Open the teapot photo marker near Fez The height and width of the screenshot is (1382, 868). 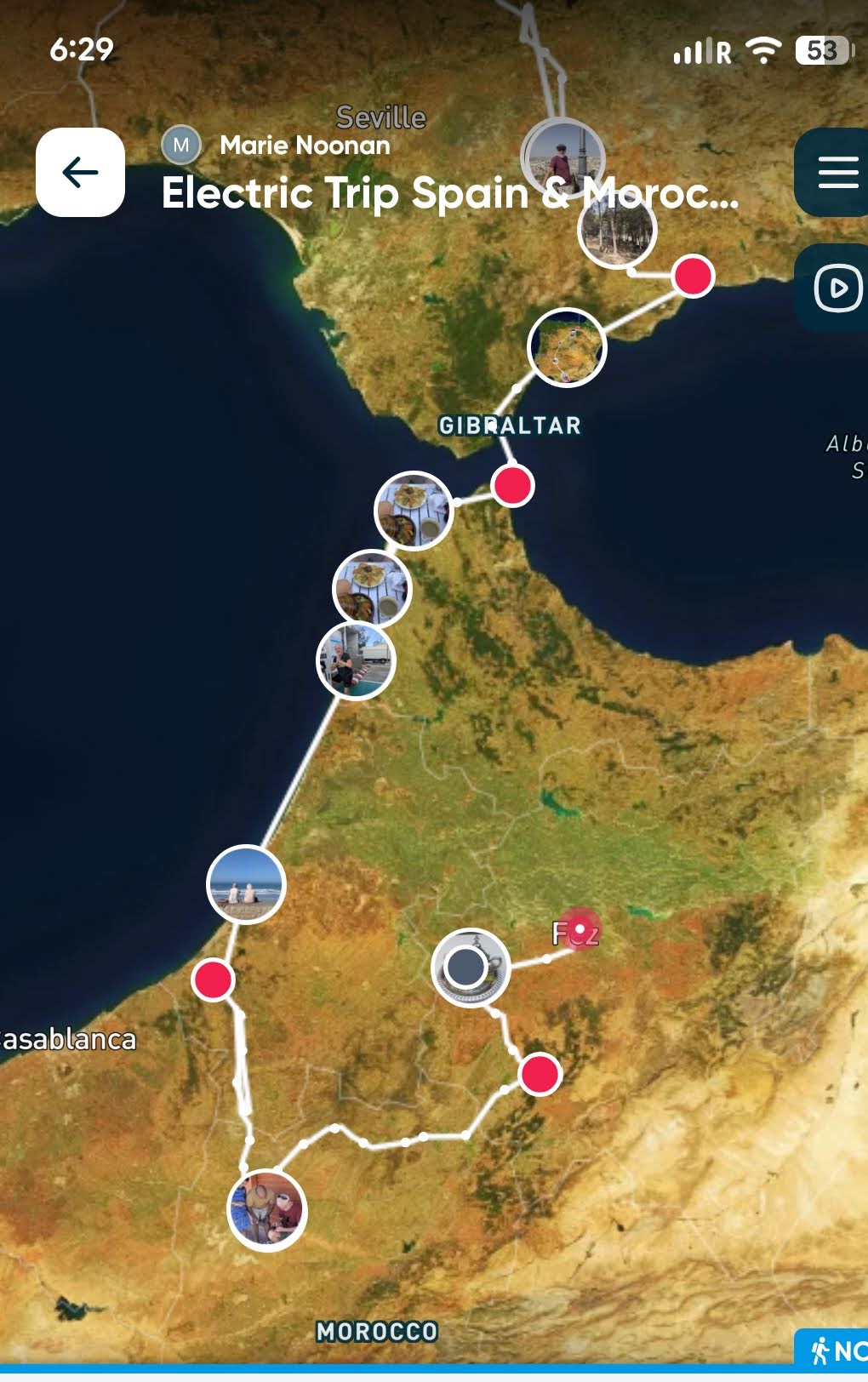click(471, 968)
